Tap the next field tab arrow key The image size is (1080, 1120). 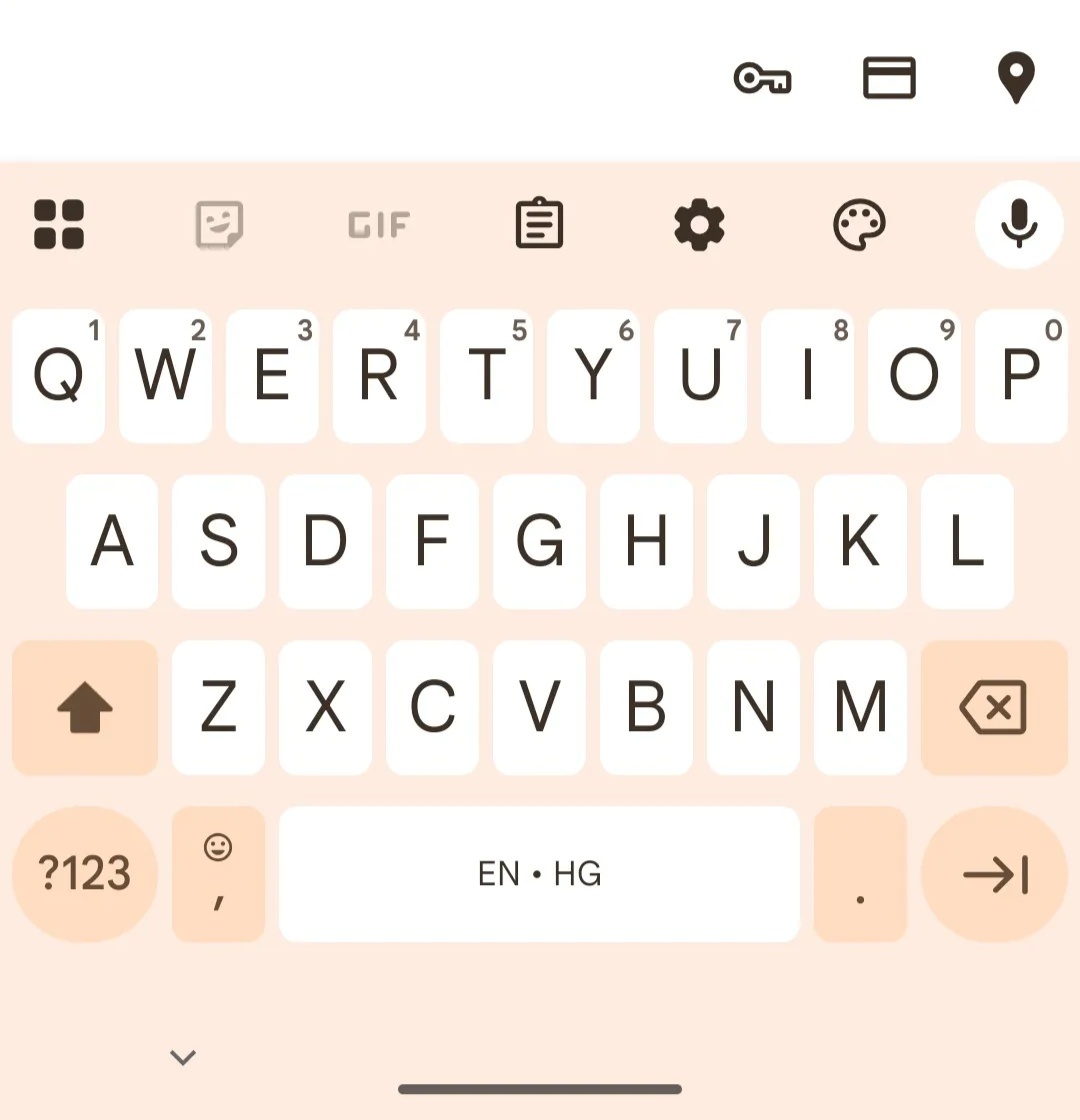[x=994, y=874]
